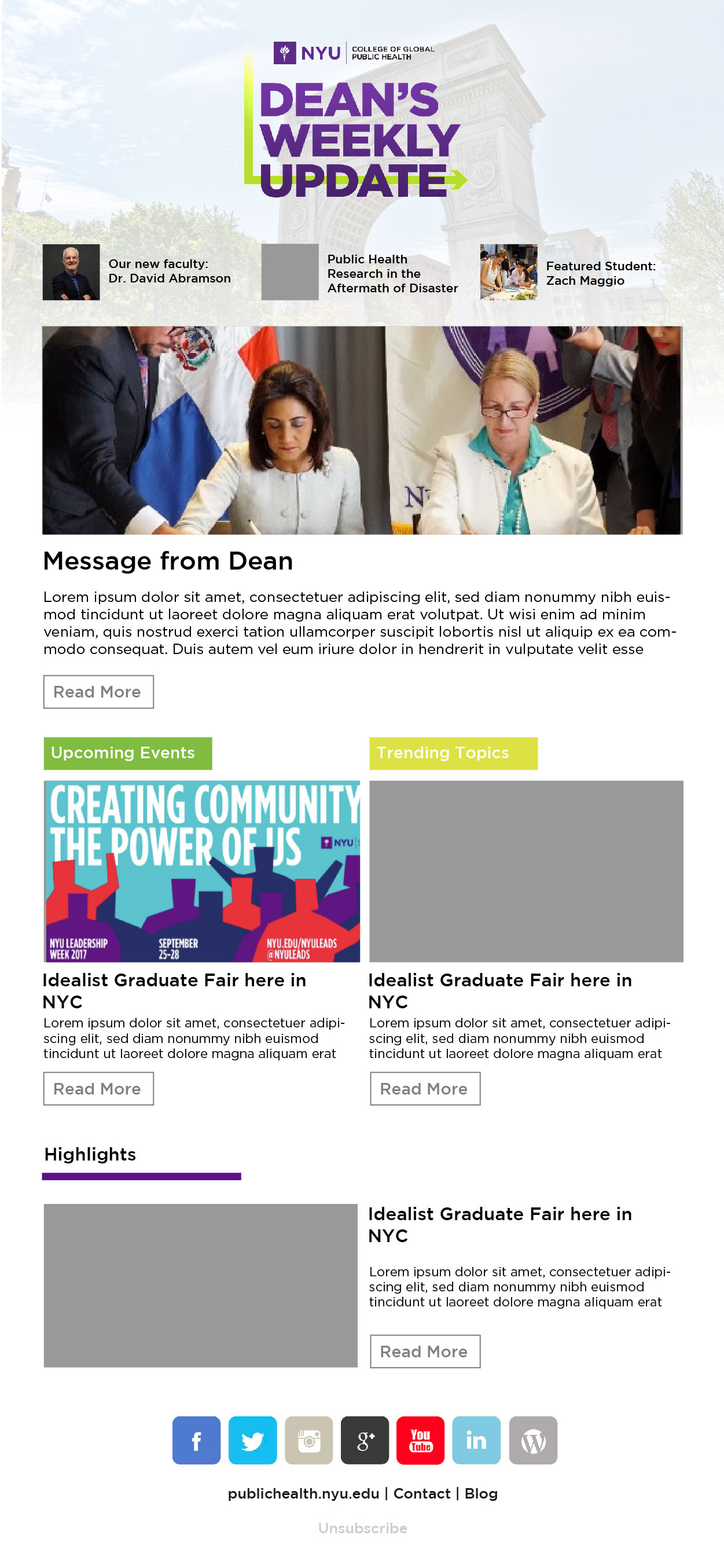Open the Creating Community event banner
Image resolution: width=724 pixels, height=1568 pixels.
coord(201,871)
